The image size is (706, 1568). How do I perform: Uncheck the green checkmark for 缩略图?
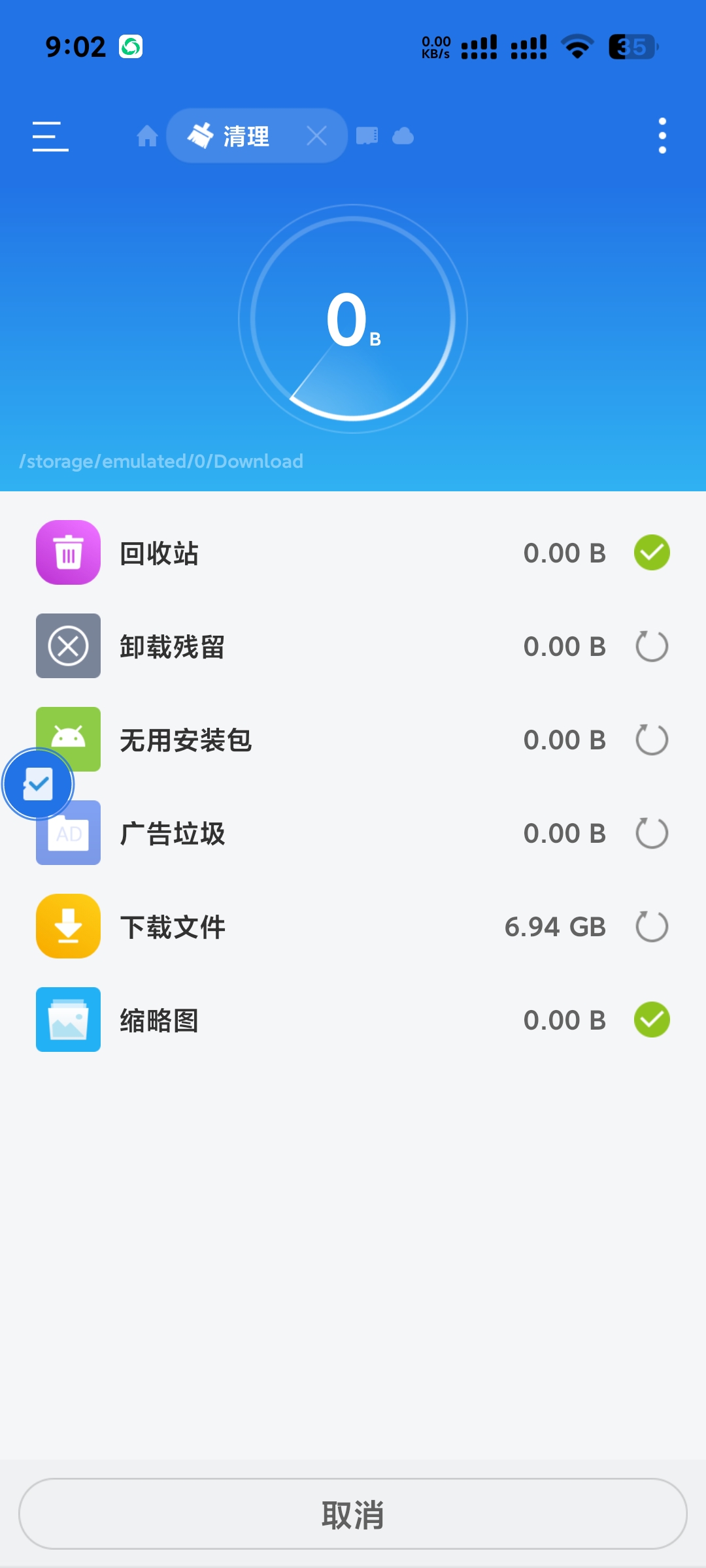point(652,1020)
